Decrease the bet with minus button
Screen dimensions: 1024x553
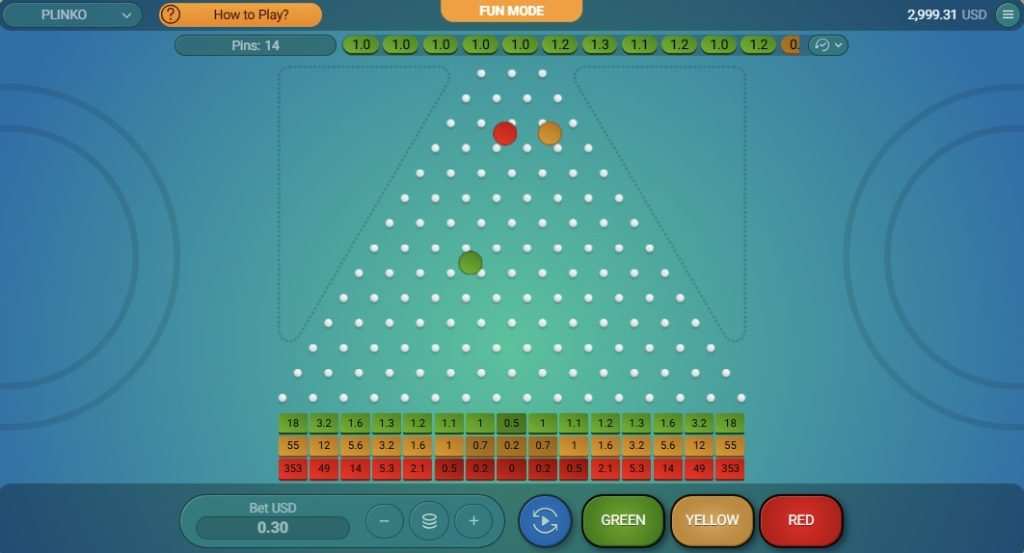tap(384, 521)
